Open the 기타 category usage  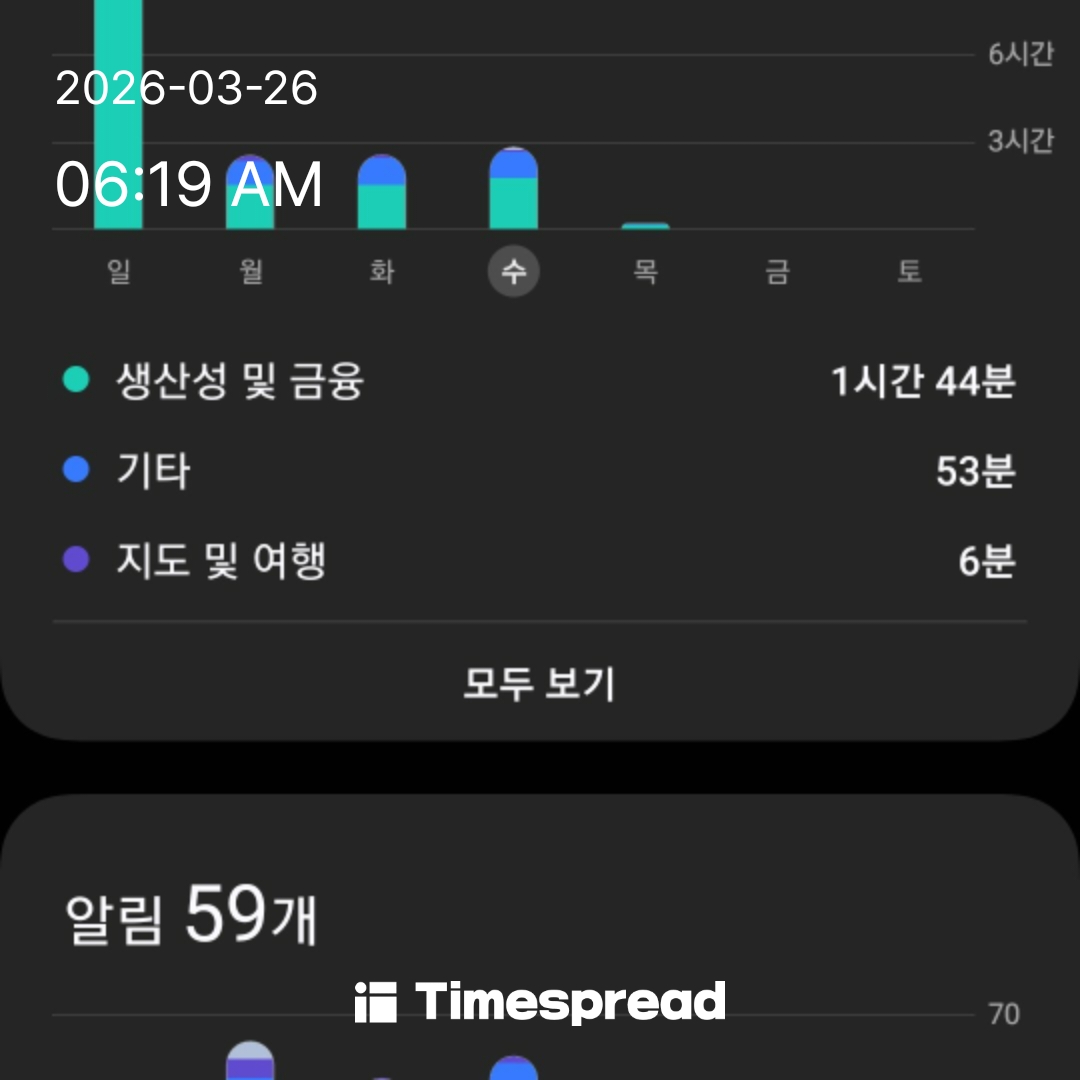(540, 470)
